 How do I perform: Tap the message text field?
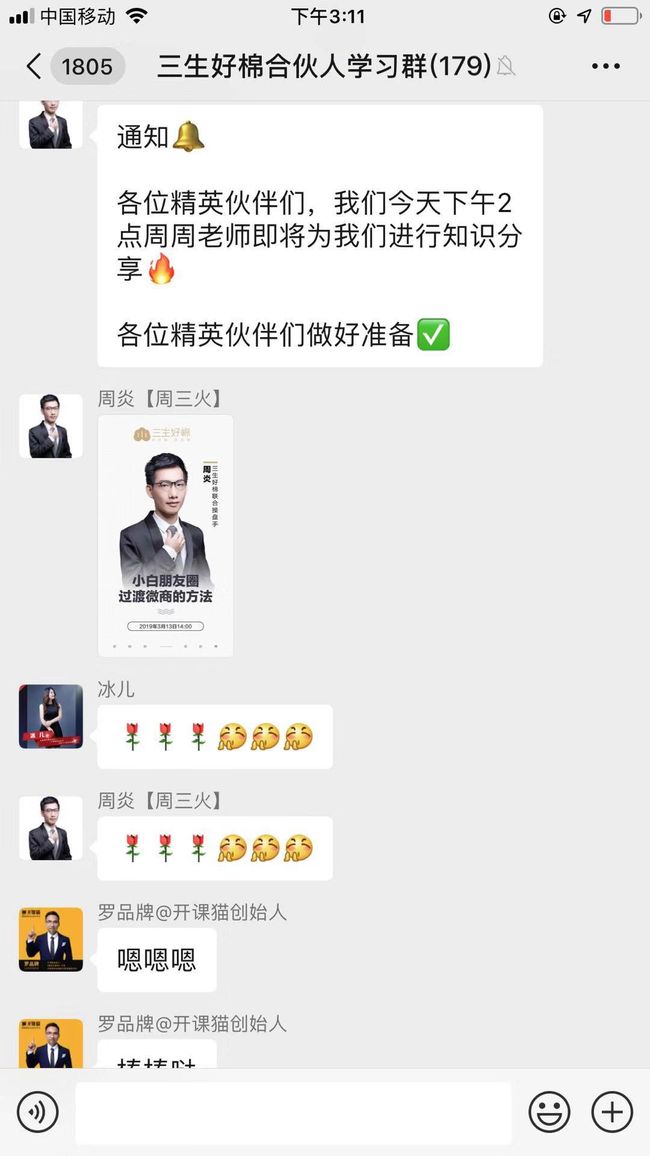pos(293,1113)
